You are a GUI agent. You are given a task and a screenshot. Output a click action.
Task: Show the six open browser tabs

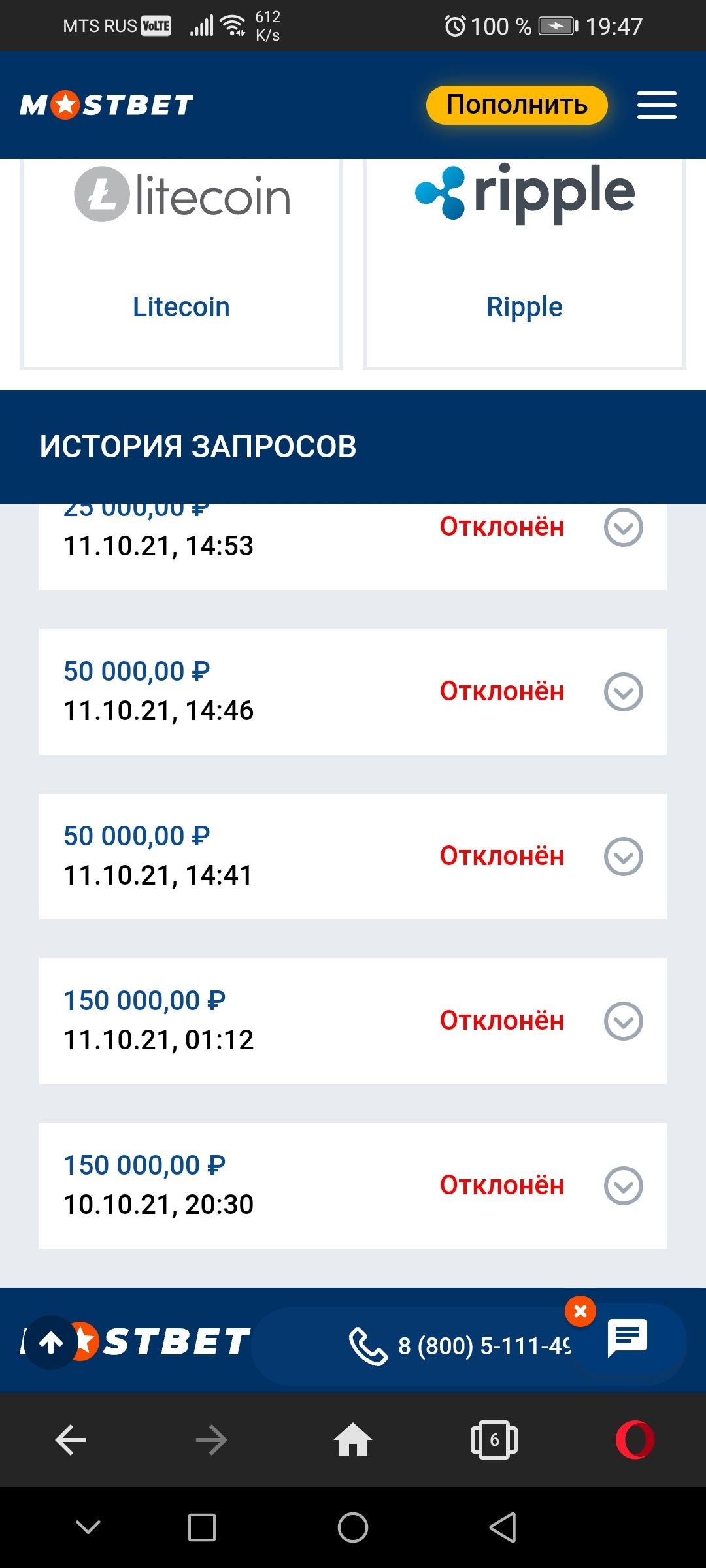494,1440
